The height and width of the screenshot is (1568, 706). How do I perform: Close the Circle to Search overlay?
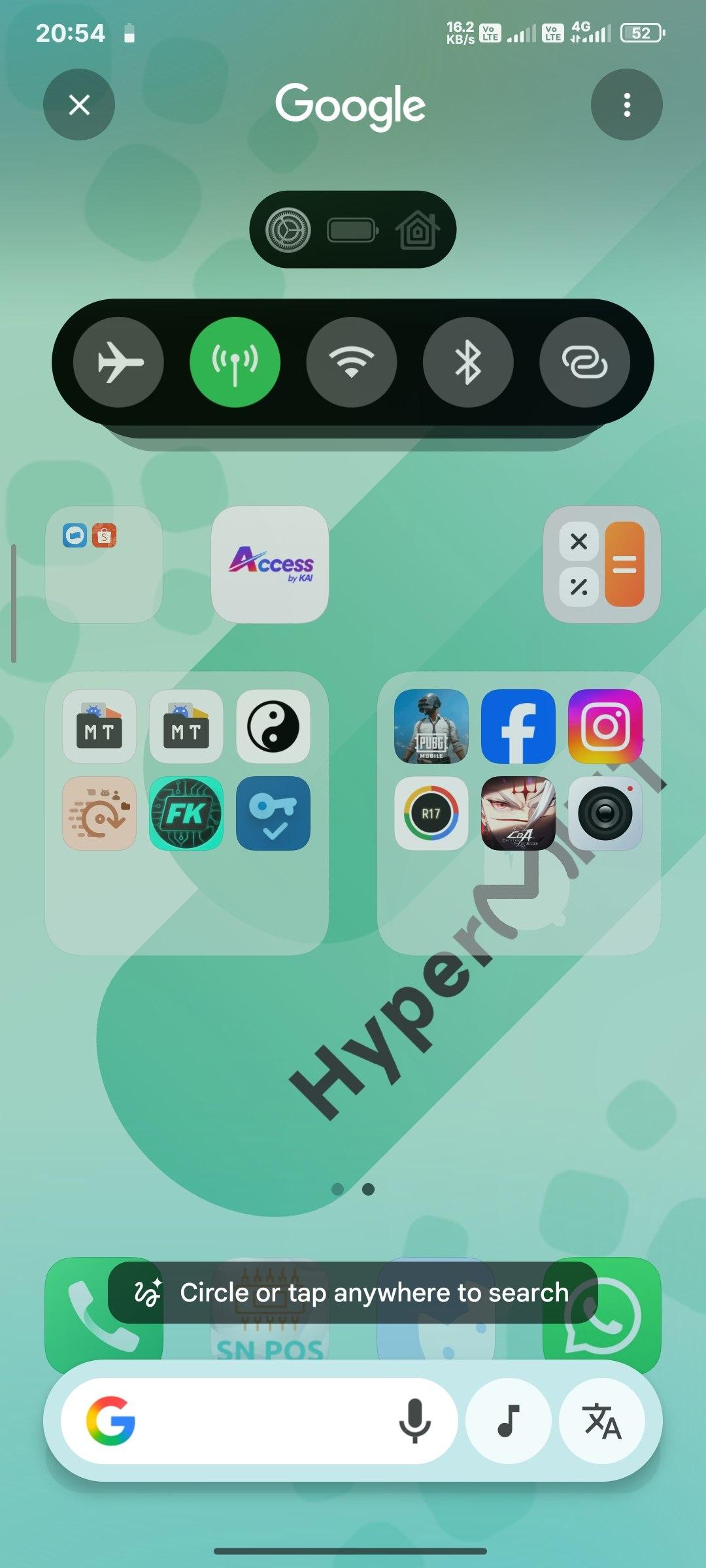pyautogui.click(x=79, y=105)
